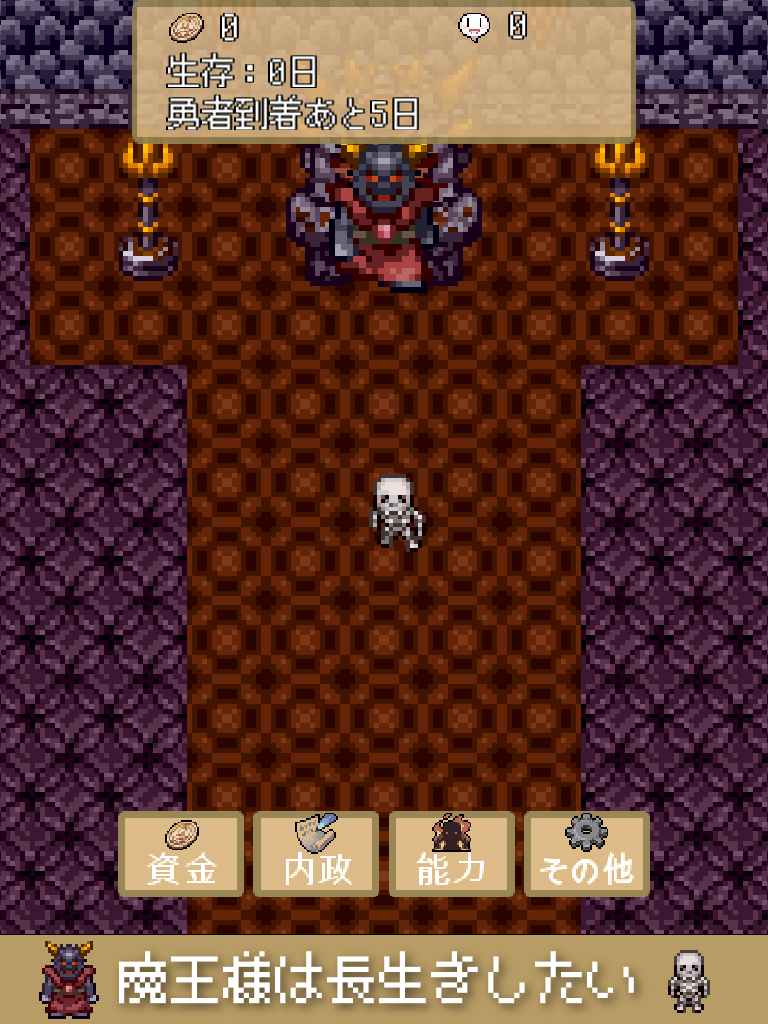Image resolution: width=768 pixels, height=1024 pixels.
Task: Click the demon lord seated on the throne
Action: [x=384, y=215]
